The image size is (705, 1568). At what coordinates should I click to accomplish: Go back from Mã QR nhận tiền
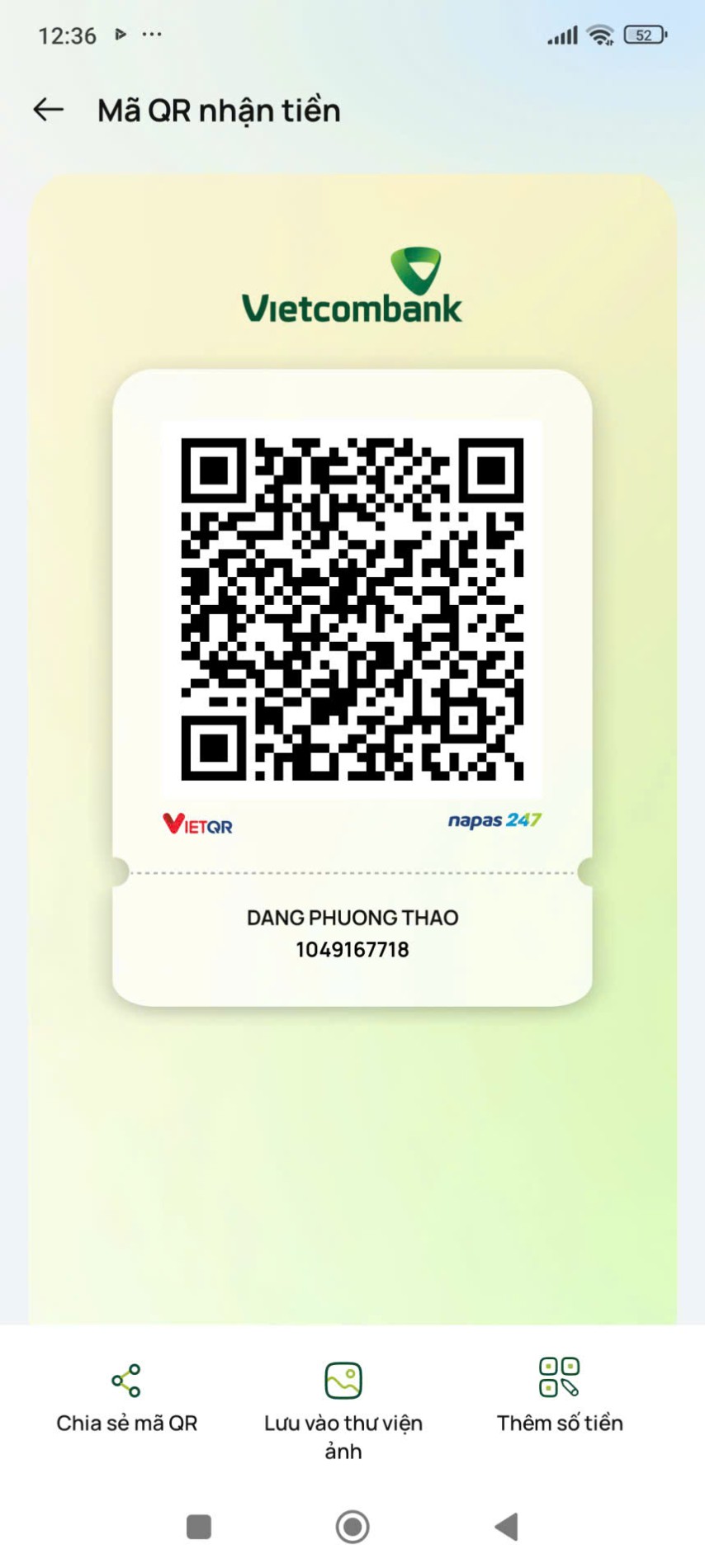pos(48,110)
